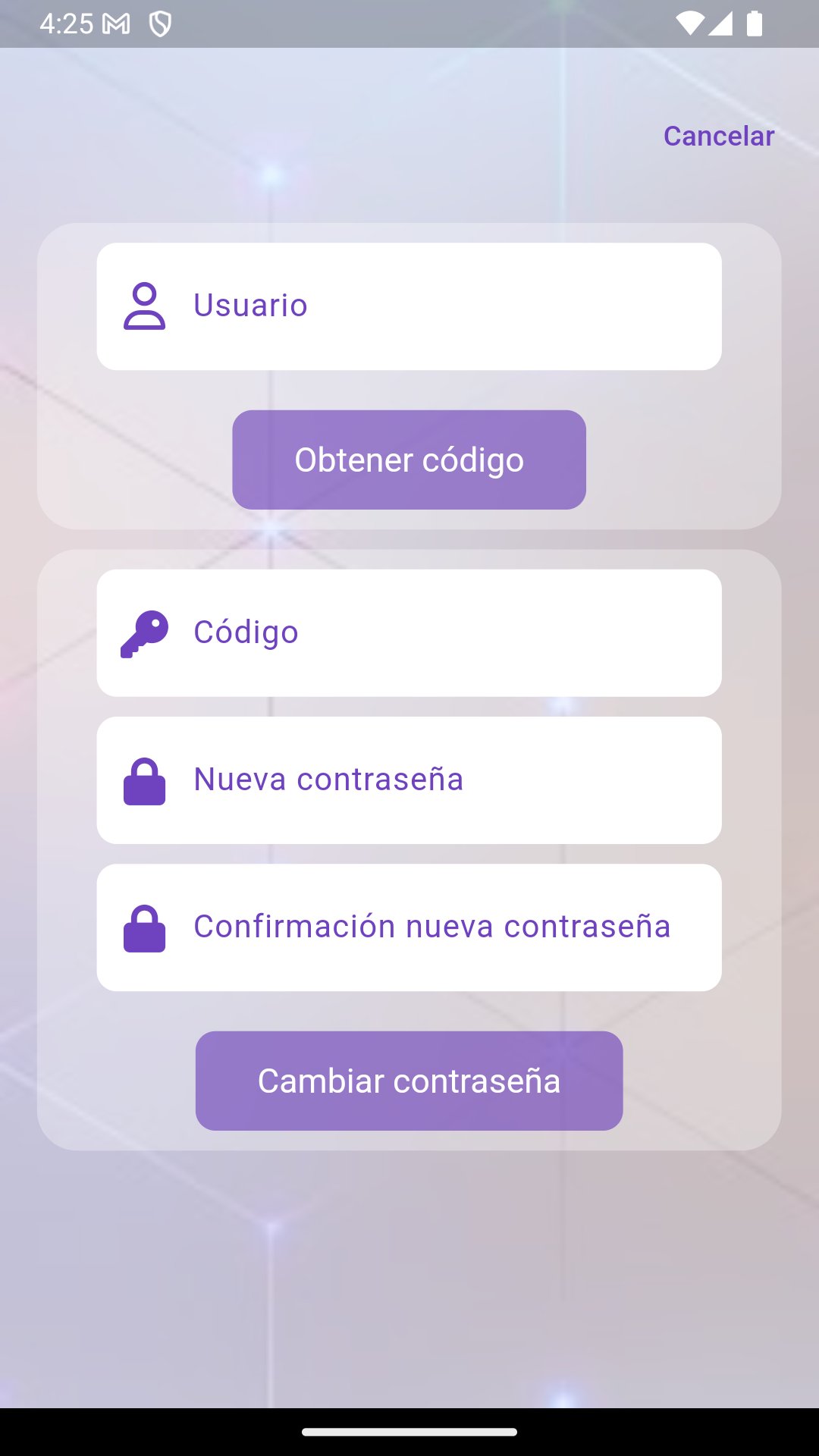Click the Usuario input field
819x1456 pixels.
click(x=409, y=306)
